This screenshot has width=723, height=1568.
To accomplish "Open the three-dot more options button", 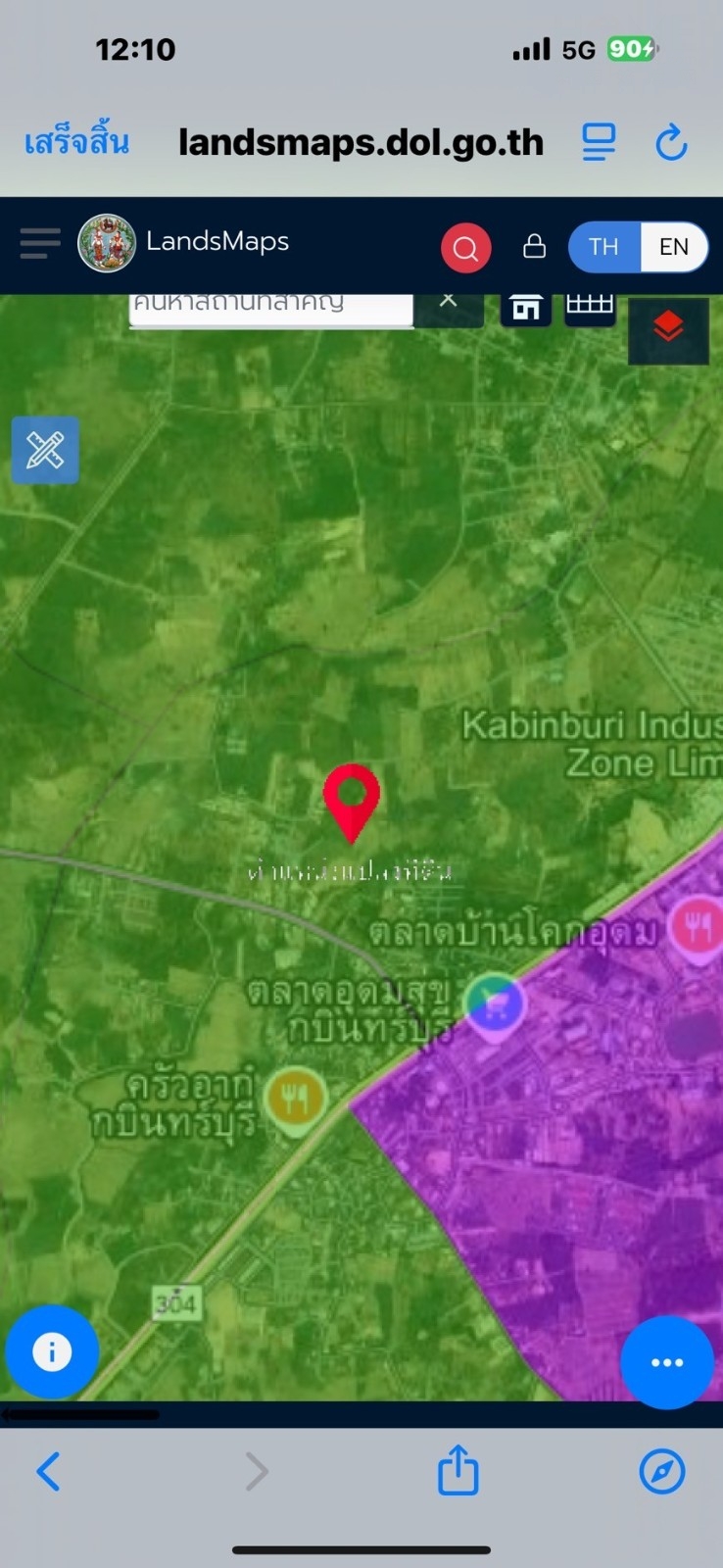I will click(667, 1362).
